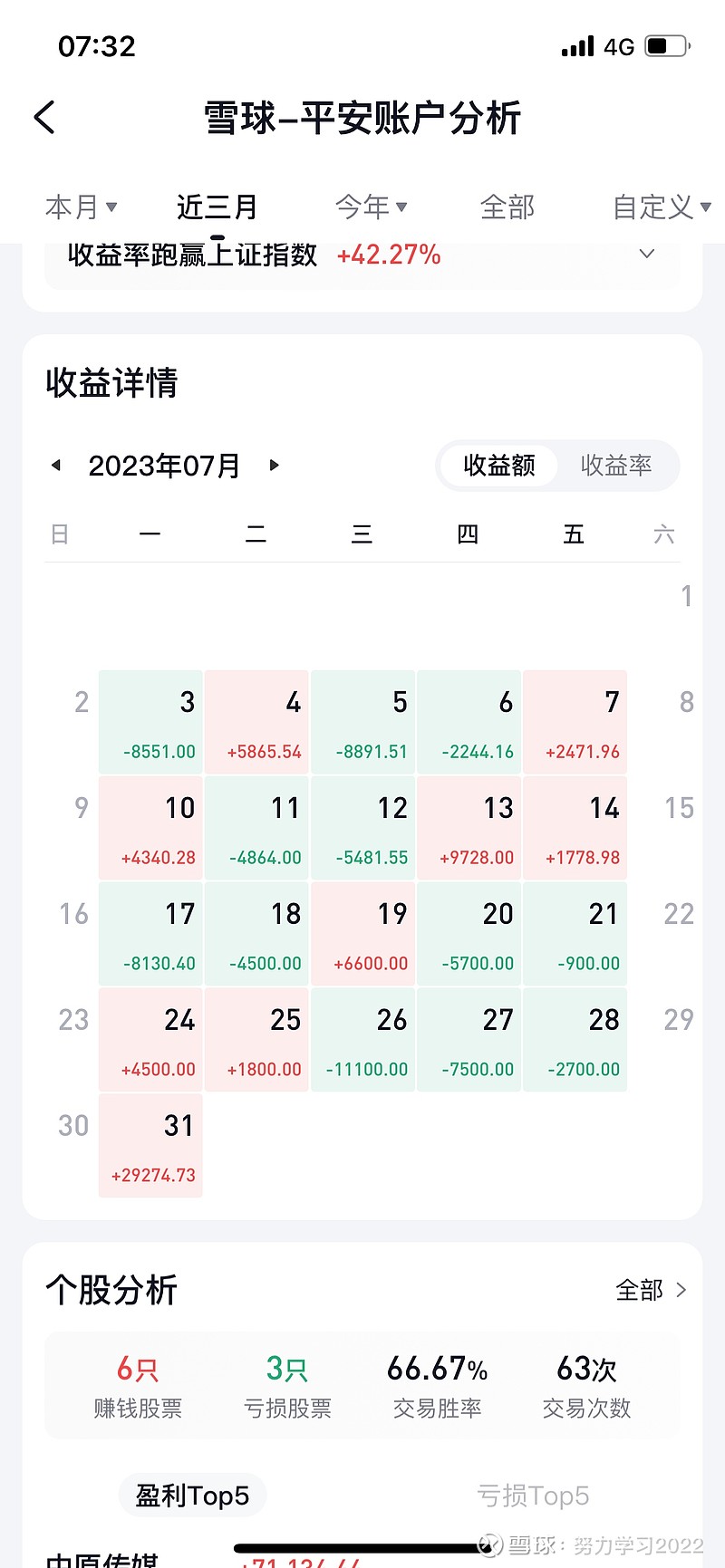Viewport: 725px width, 1568px height.
Task: Expand the 收益率跑赢上证指数 detail chevron
Action: pyautogui.click(x=645, y=255)
